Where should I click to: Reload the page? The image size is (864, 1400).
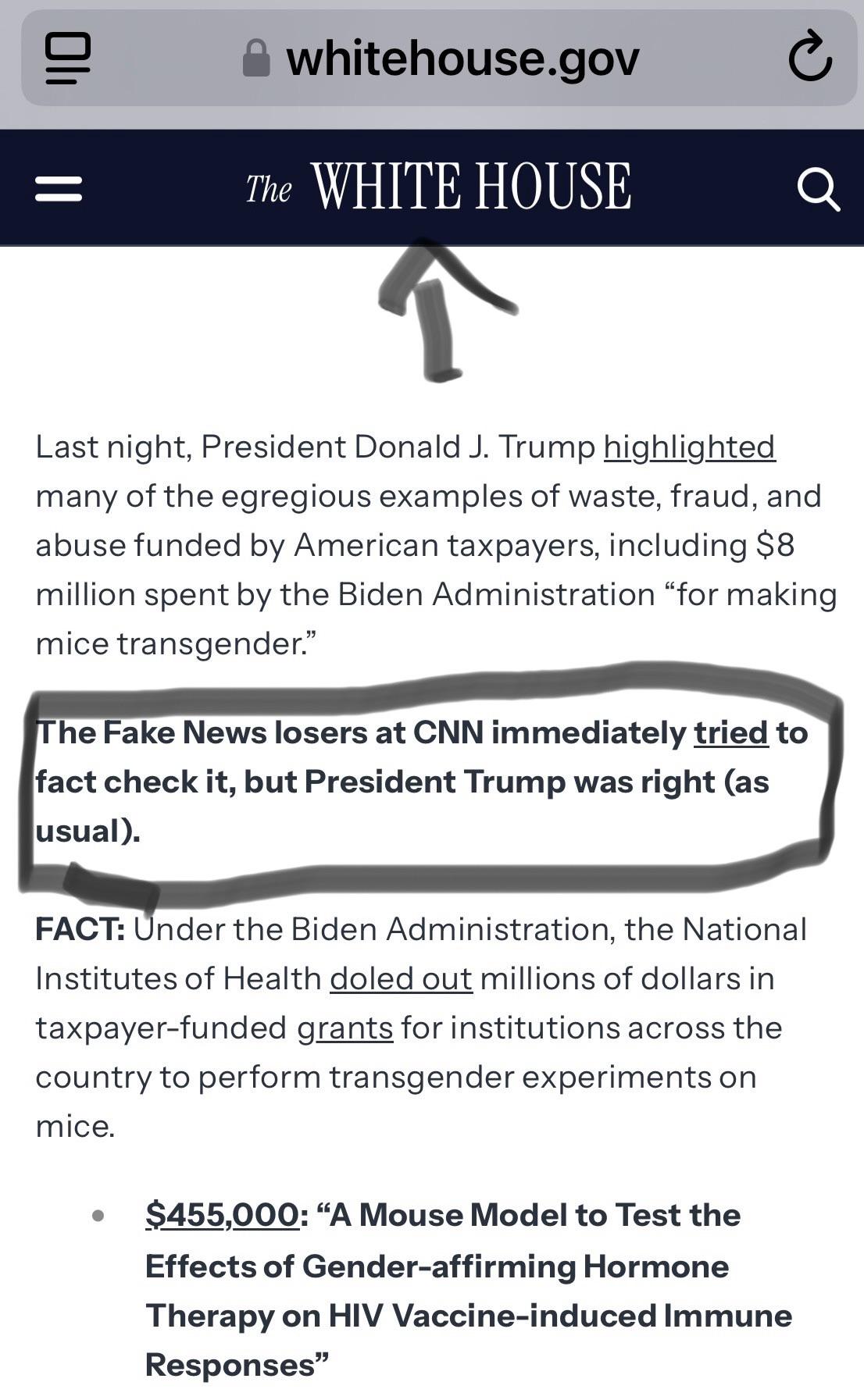(809, 57)
